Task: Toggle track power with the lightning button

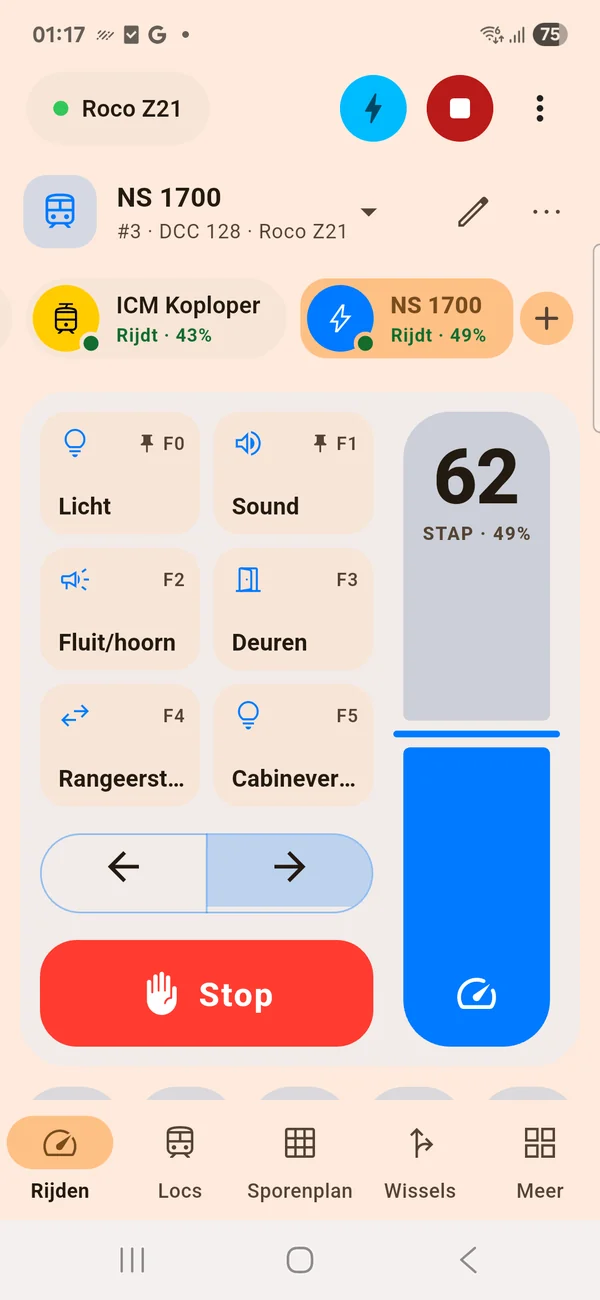Action: 373,108
